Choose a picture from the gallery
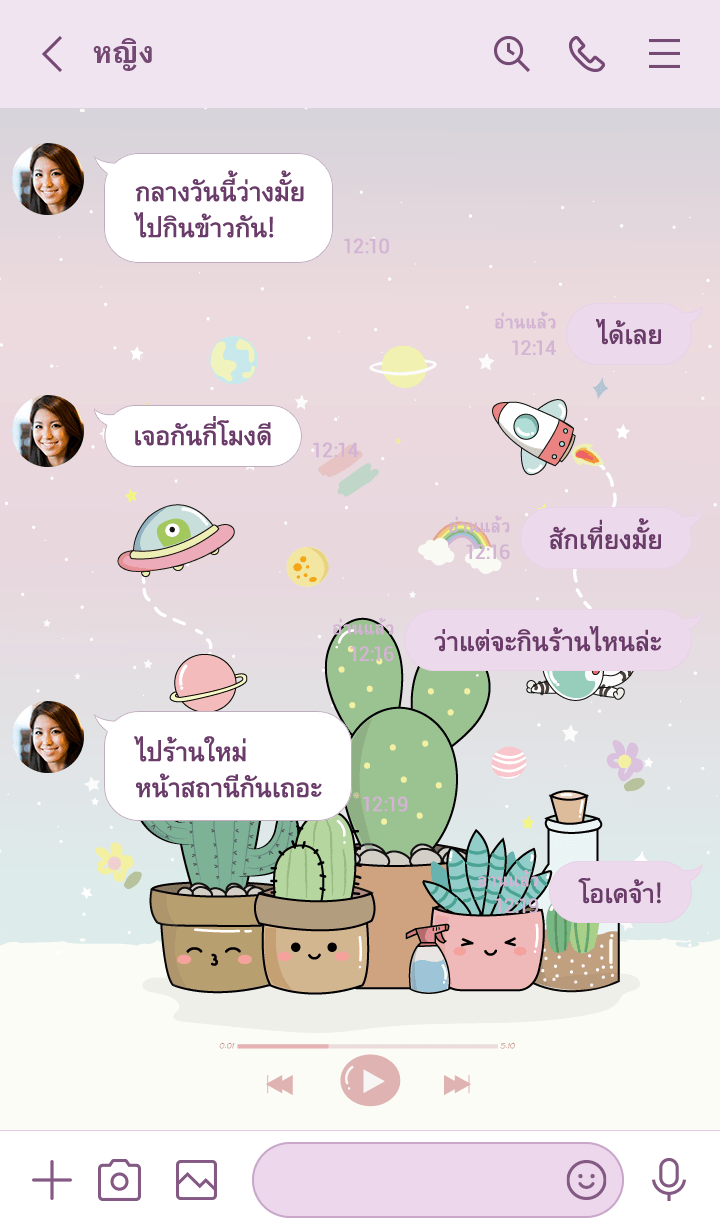 click(x=196, y=1180)
